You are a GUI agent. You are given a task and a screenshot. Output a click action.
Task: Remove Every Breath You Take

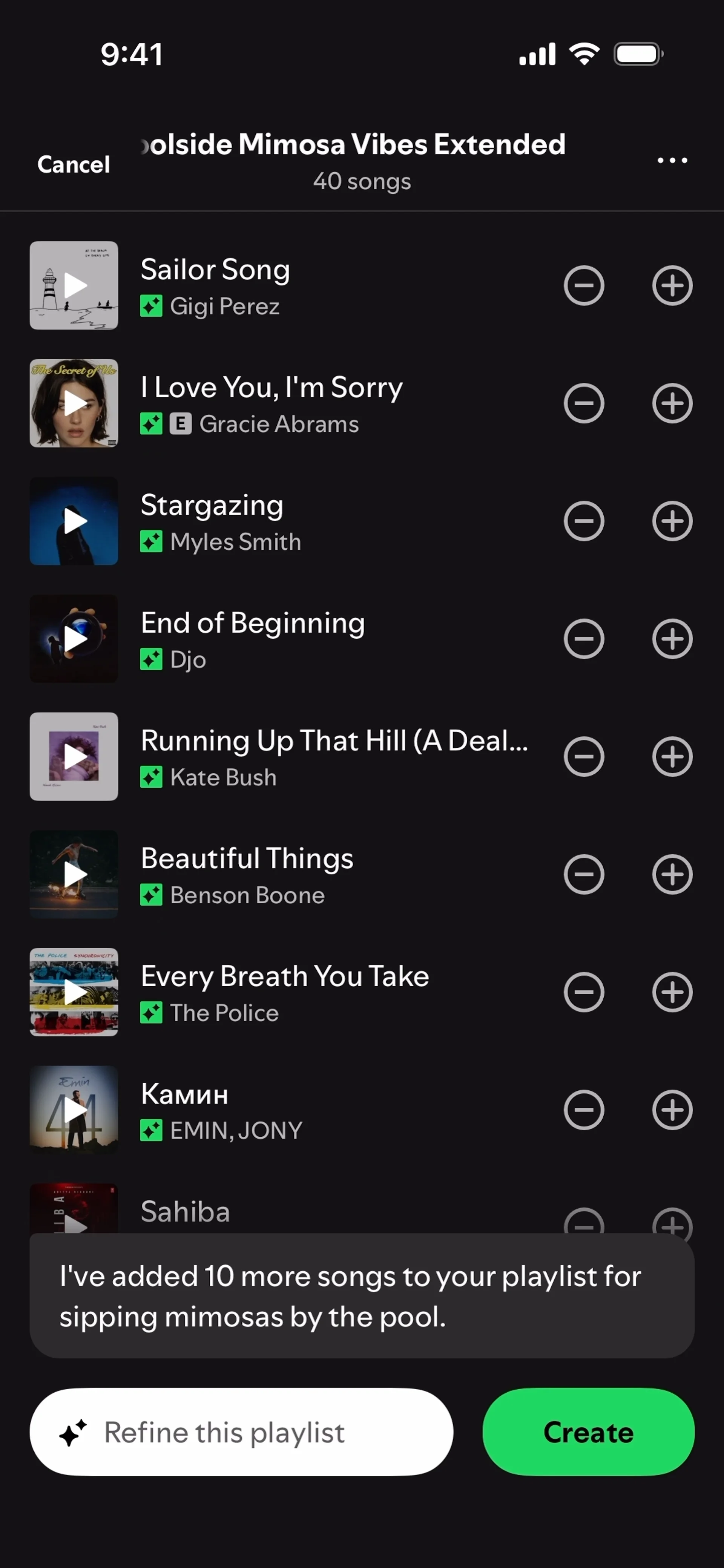583,992
